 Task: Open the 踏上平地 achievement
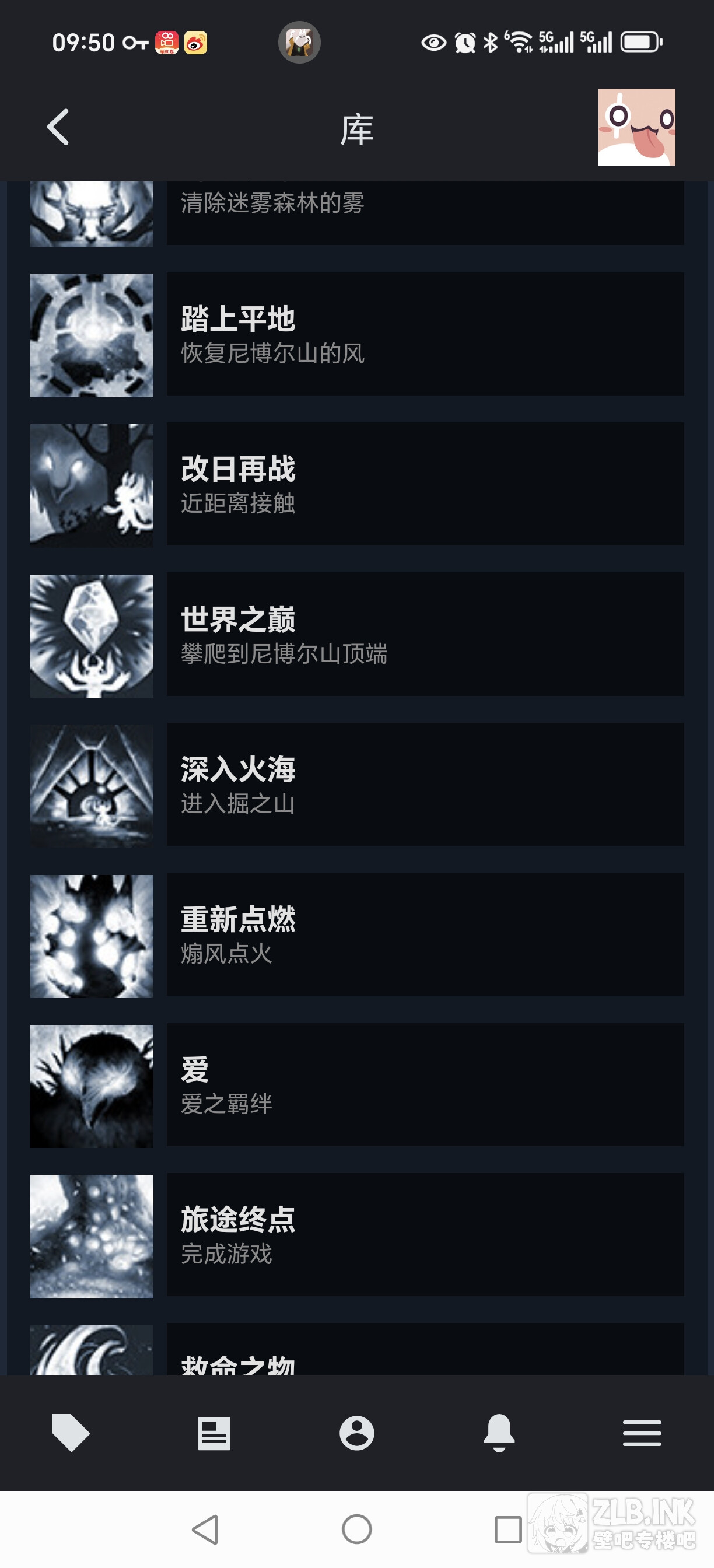[x=356, y=335]
